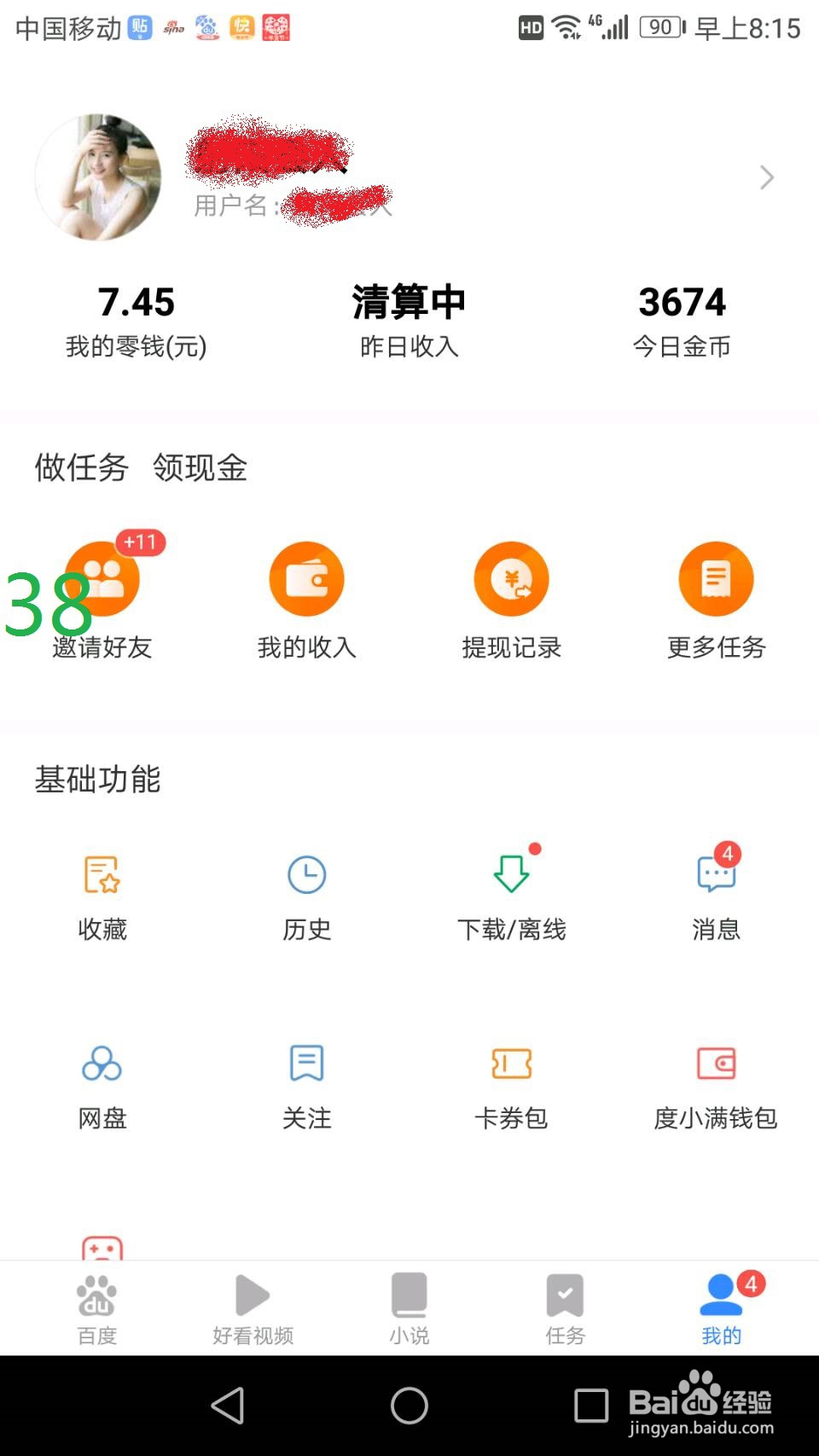
Task: Open the 历史 history icon
Action: coord(306,874)
